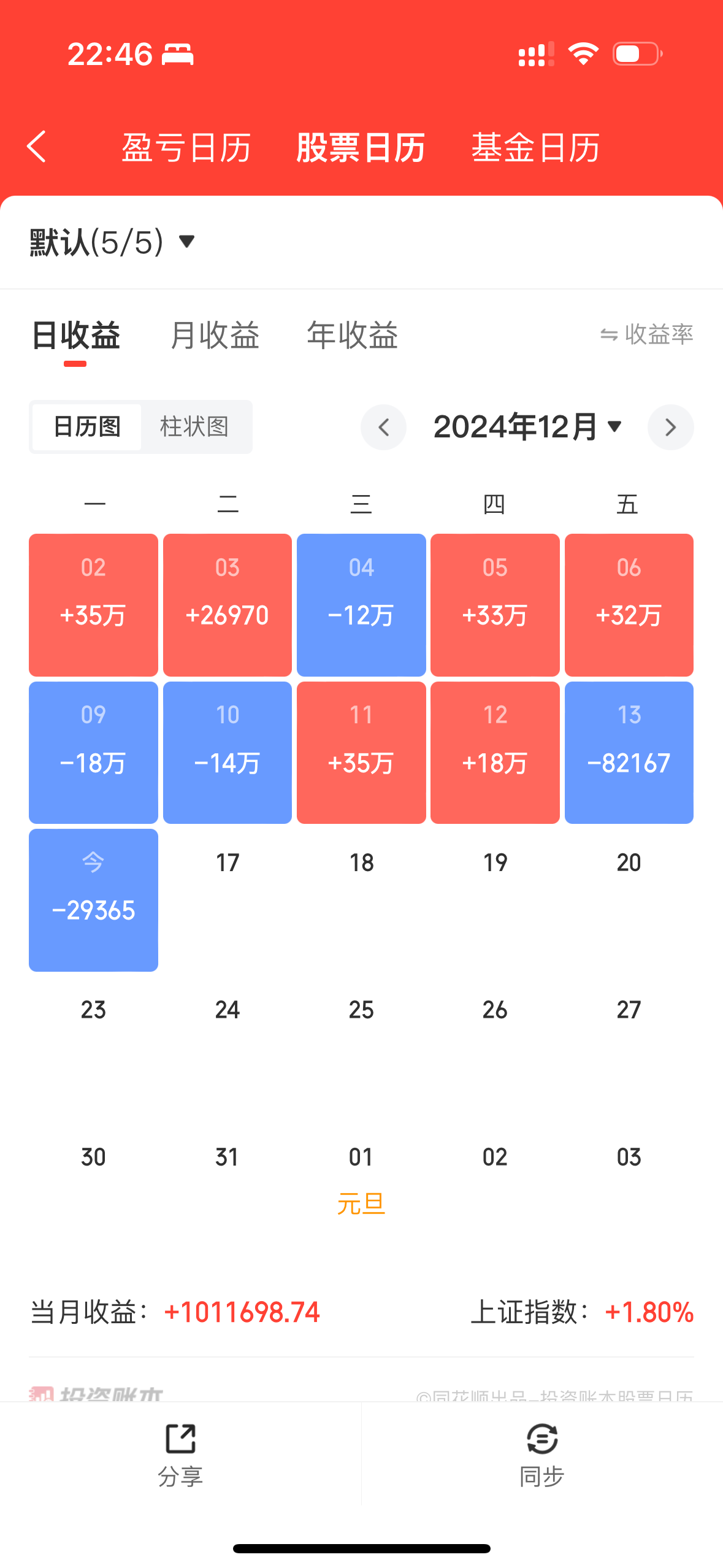Open today's cell showing -29365
Viewport: 723px width, 1568px height.
tap(93, 899)
